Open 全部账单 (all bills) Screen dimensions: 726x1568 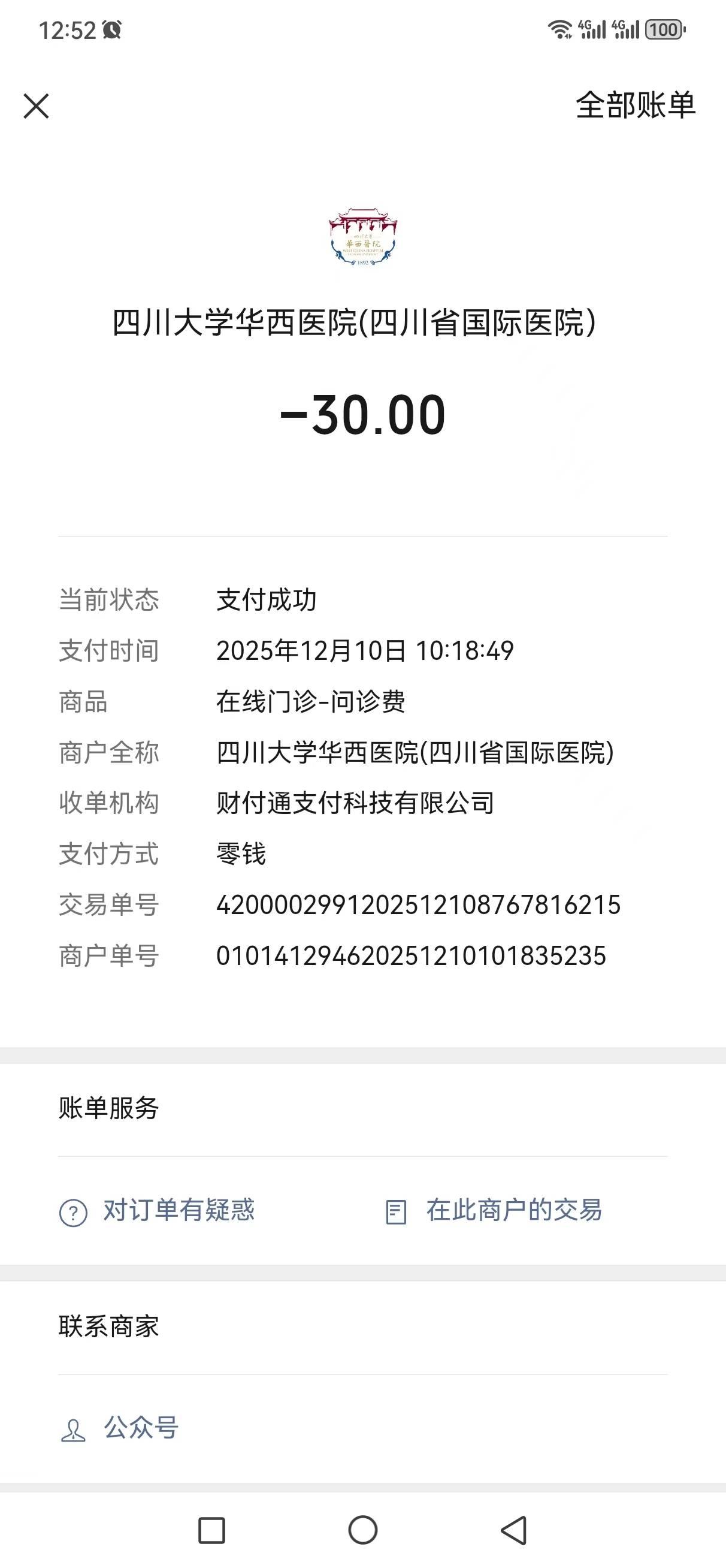[x=635, y=105]
